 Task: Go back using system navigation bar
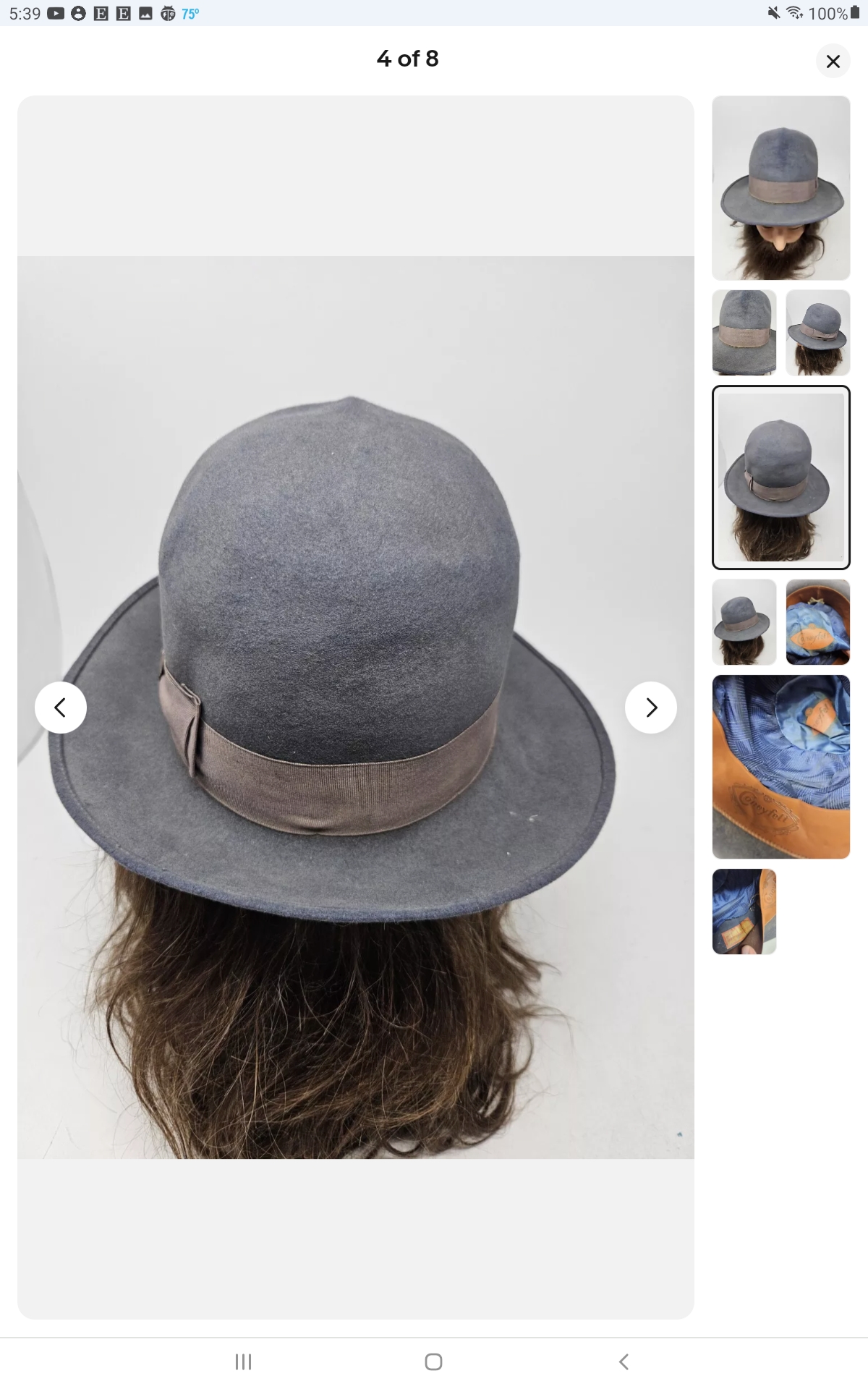624,1362
